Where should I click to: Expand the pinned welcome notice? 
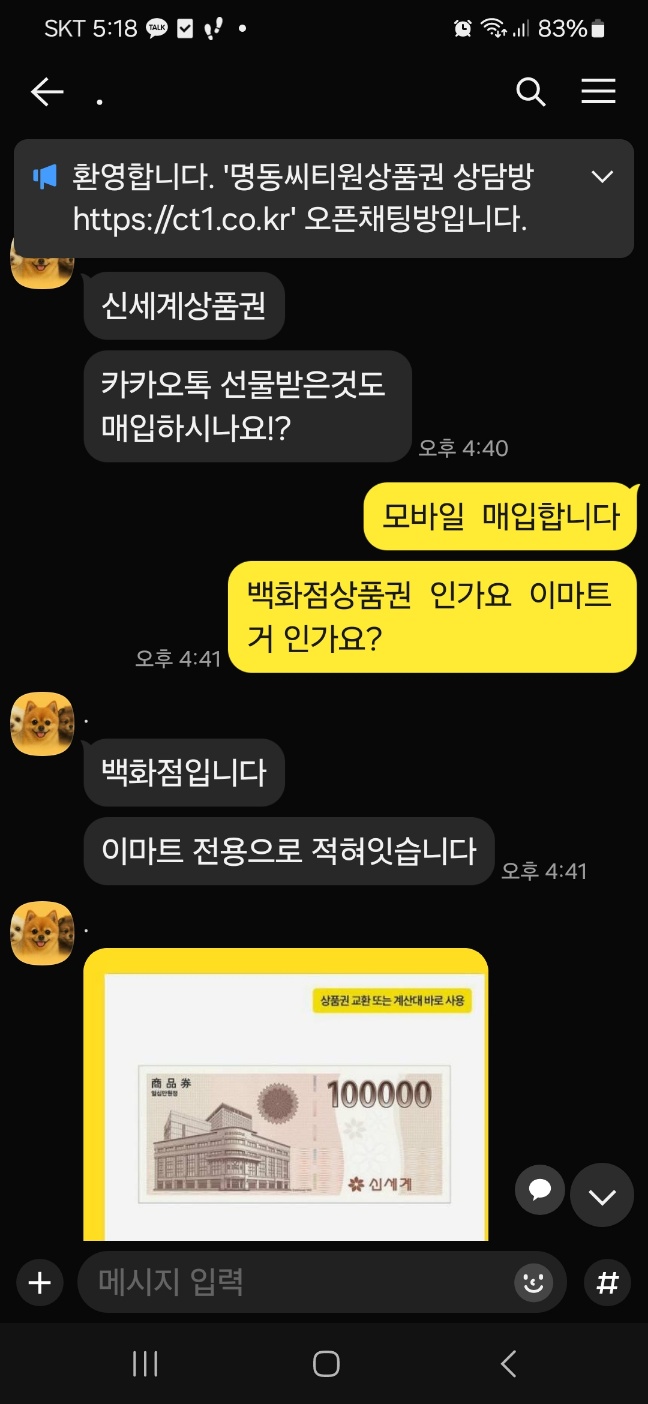pos(602,177)
